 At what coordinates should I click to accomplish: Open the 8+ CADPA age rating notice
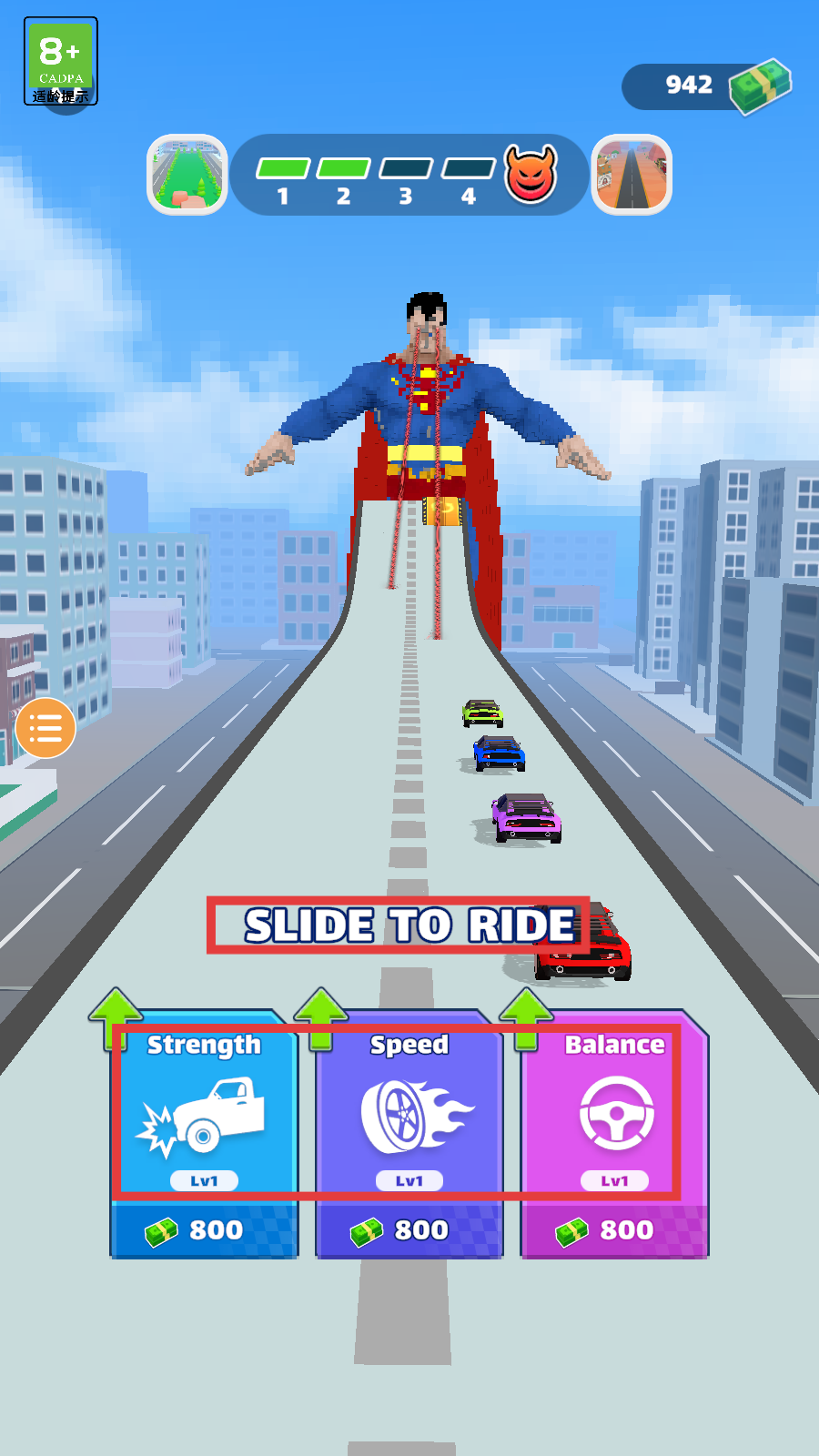(61, 61)
